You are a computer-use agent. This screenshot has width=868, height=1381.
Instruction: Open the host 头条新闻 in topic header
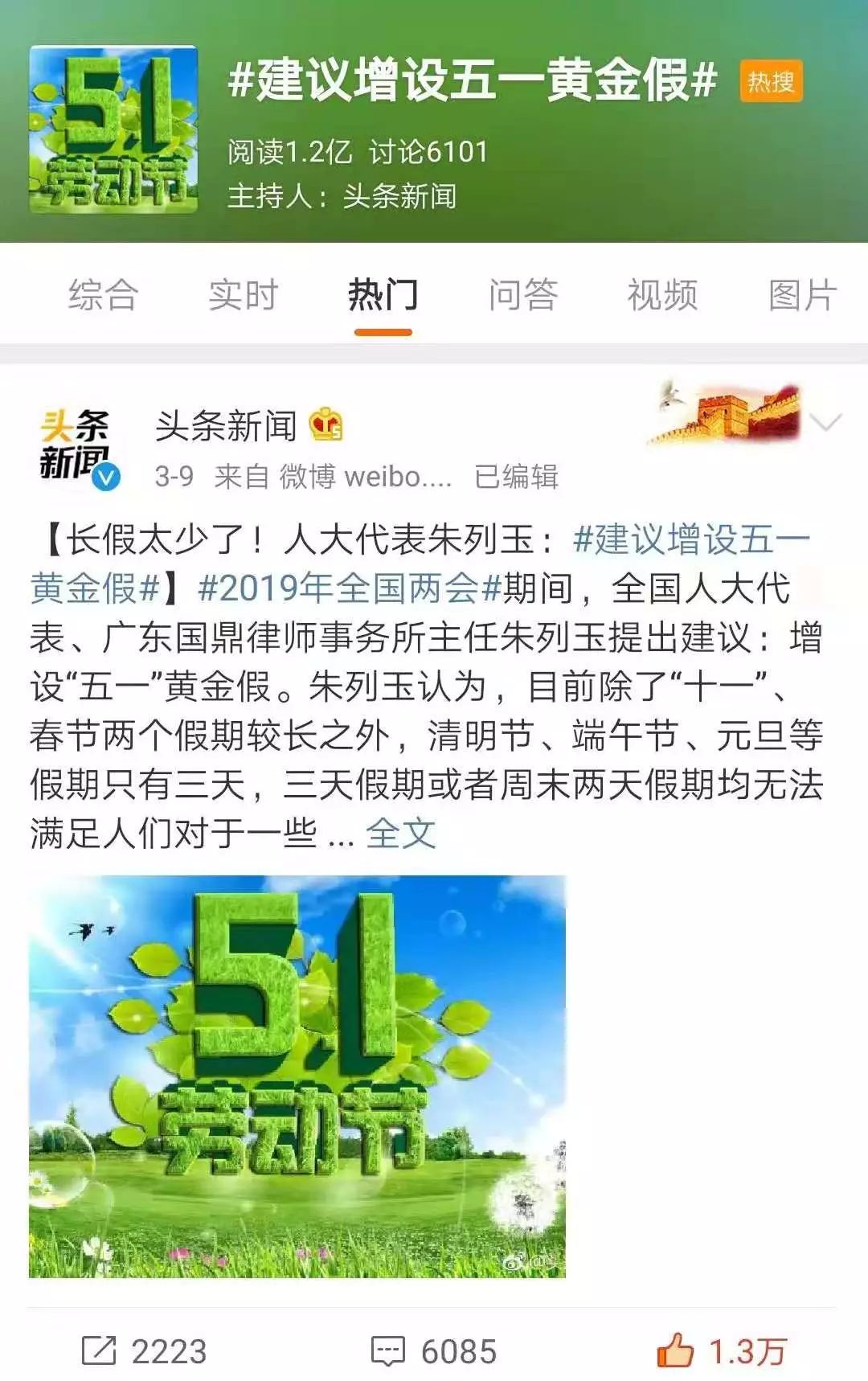point(399,196)
